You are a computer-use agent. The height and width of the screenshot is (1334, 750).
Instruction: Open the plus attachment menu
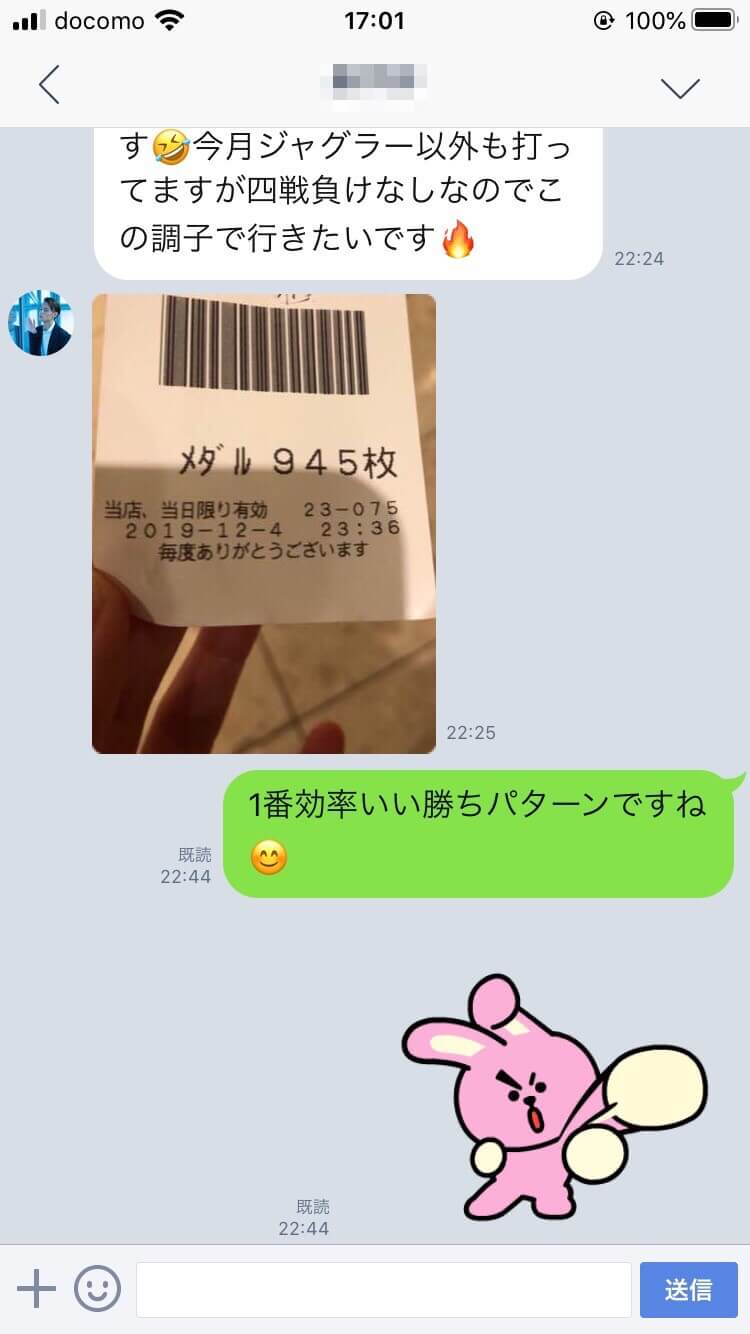pos(36,1290)
